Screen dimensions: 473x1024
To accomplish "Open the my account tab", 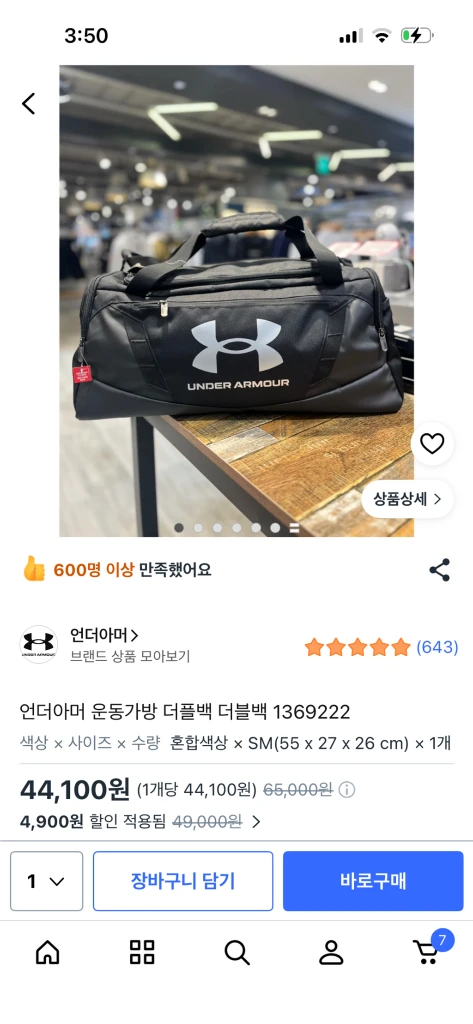I will (331, 952).
